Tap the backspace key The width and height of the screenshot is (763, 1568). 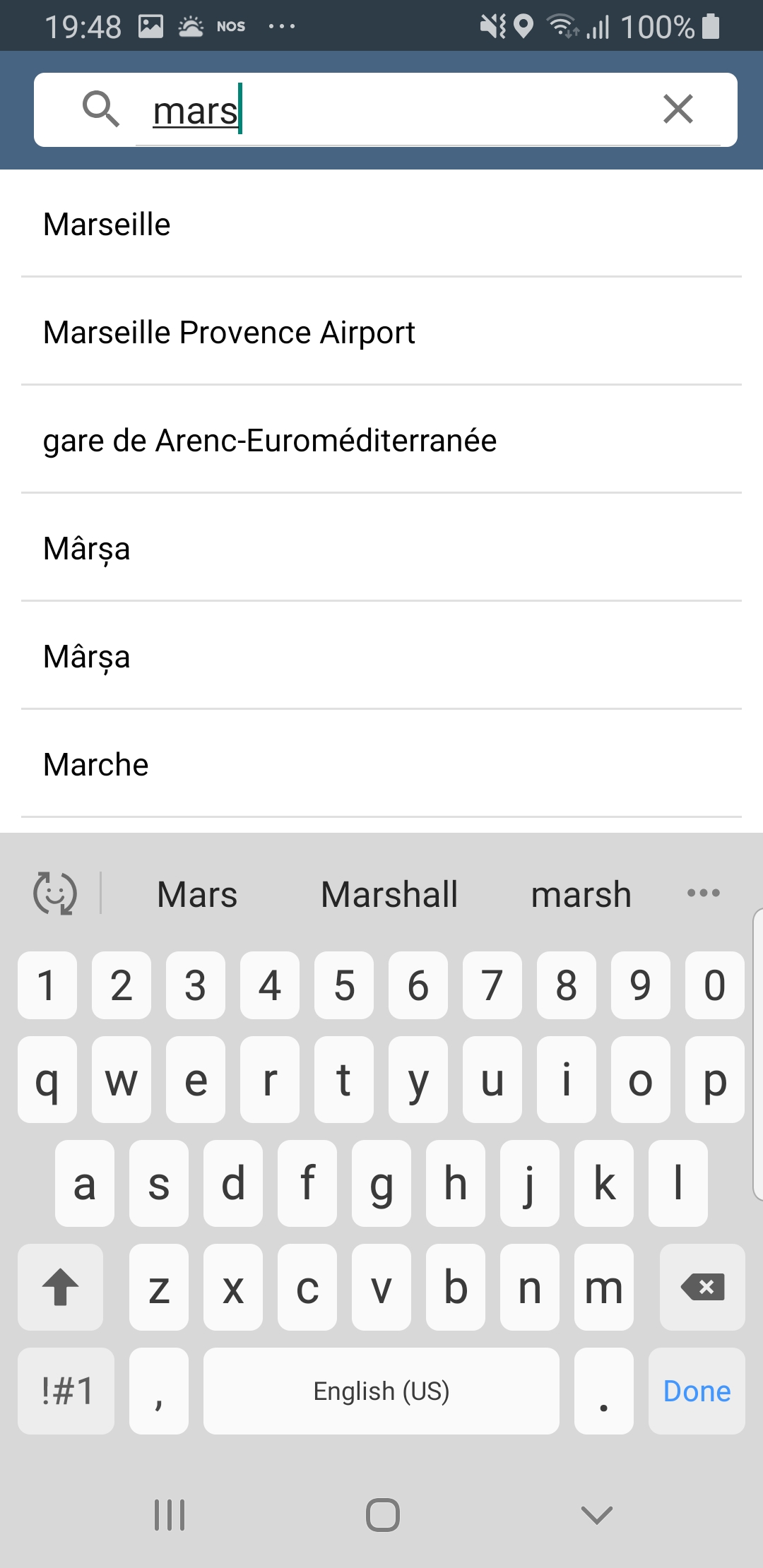[x=702, y=1287]
